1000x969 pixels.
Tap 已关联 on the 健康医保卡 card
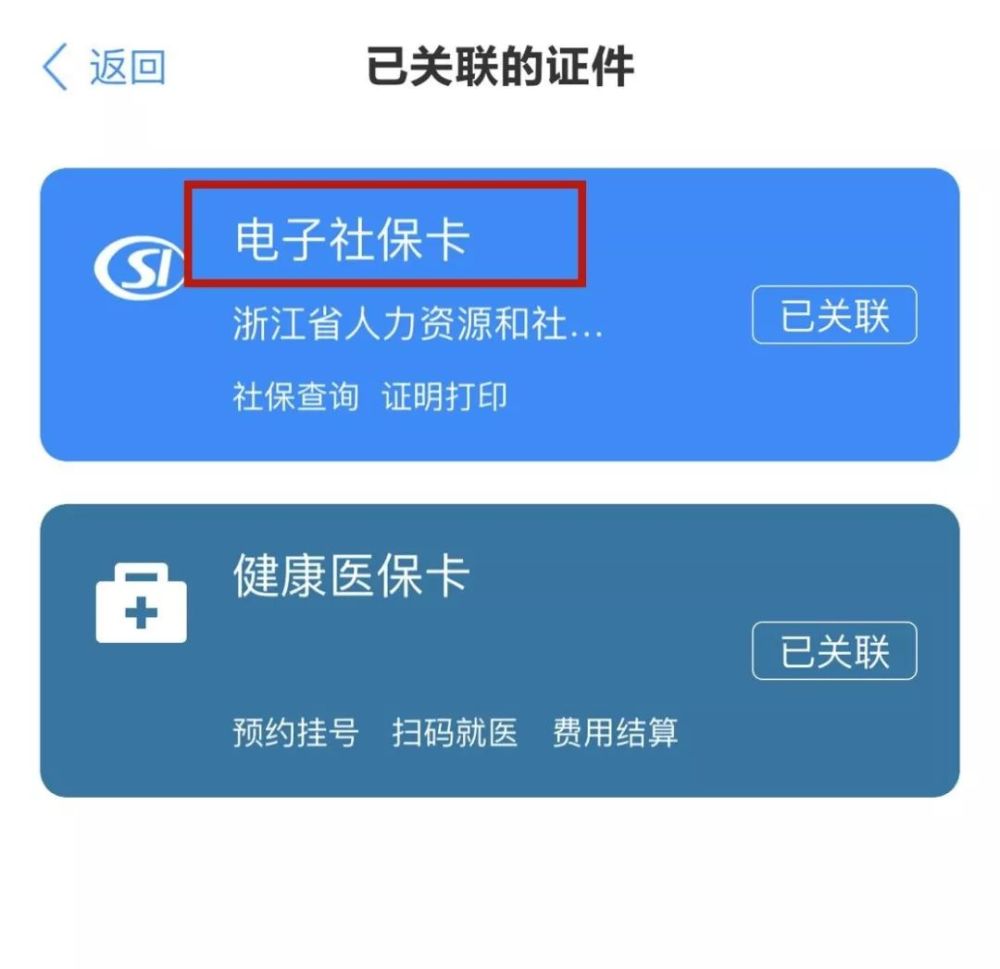(x=834, y=651)
